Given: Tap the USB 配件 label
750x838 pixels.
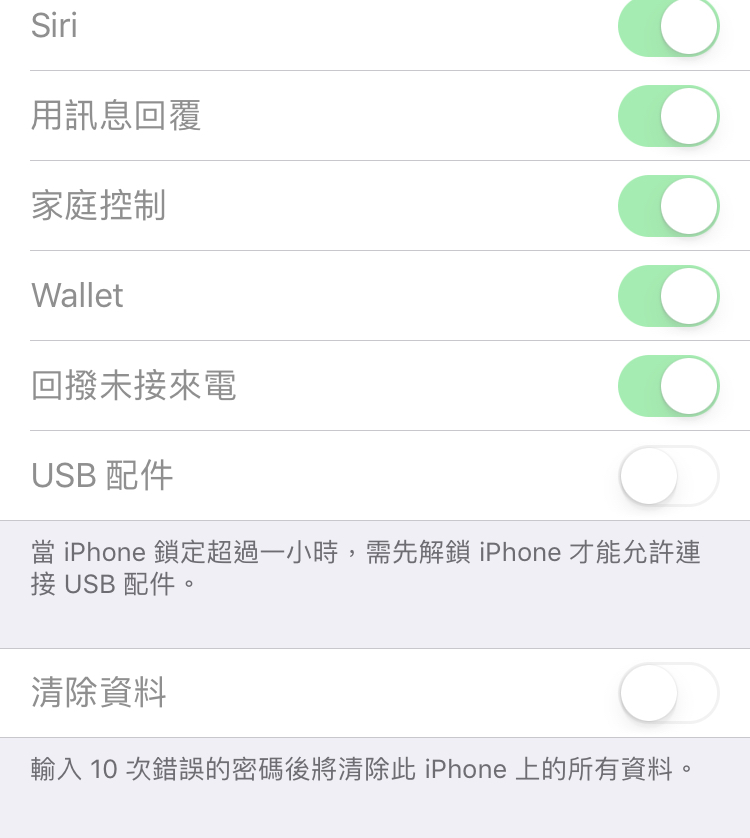Looking at the screenshot, I should [x=102, y=476].
